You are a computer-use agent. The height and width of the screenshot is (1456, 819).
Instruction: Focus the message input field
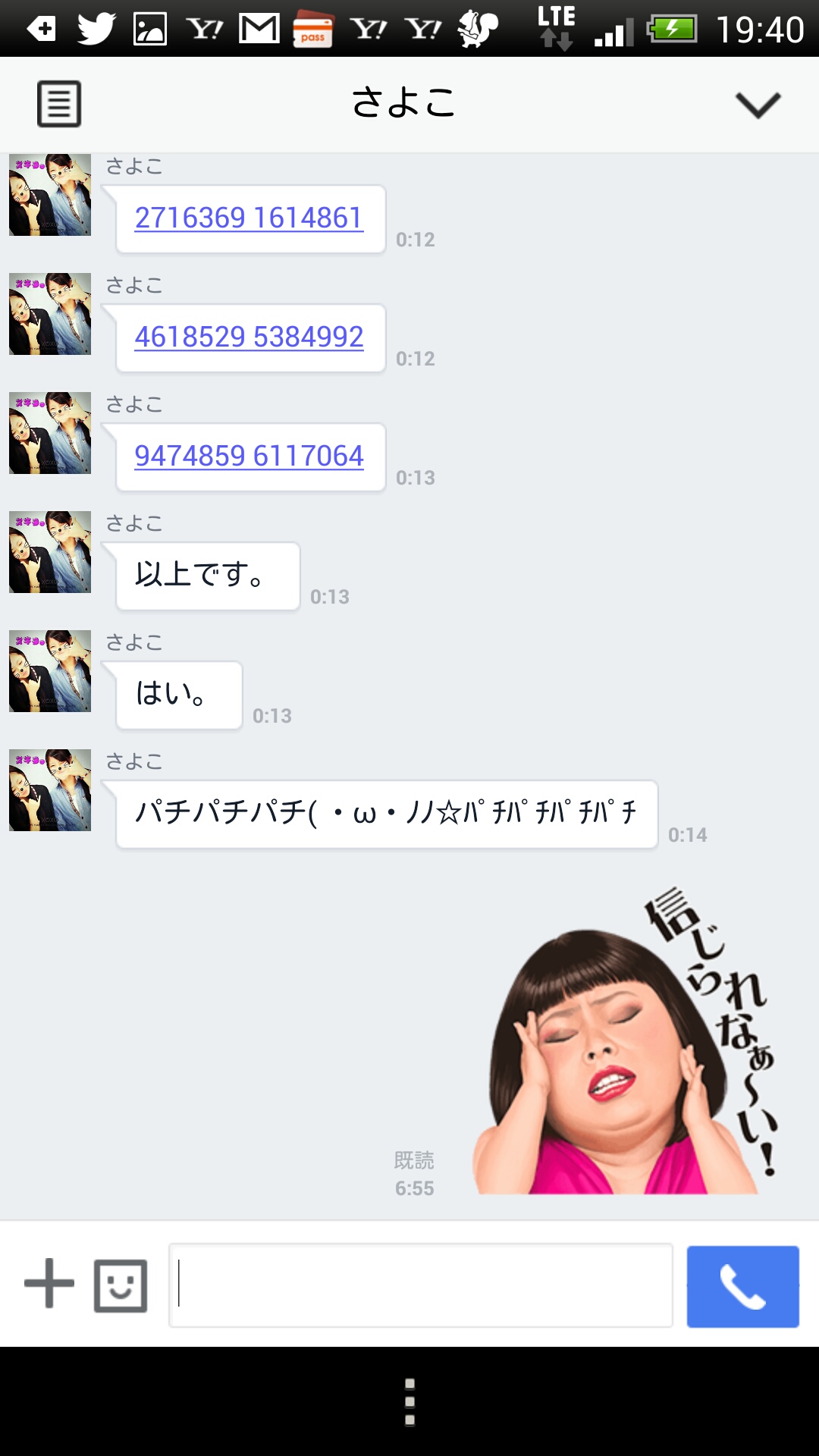coord(421,1285)
